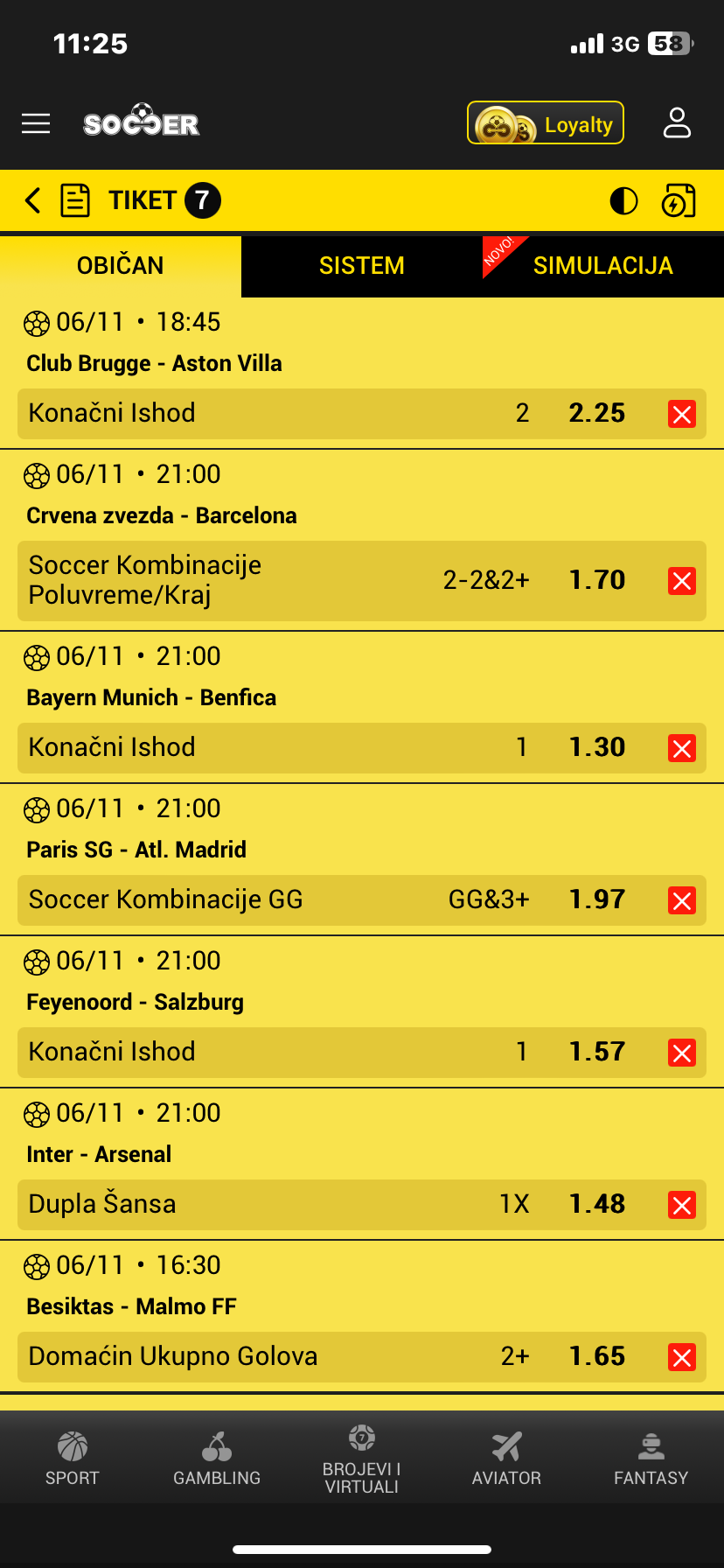Open the AVIATOR game tab
This screenshot has height=1568, width=724.
click(506, 1459)
